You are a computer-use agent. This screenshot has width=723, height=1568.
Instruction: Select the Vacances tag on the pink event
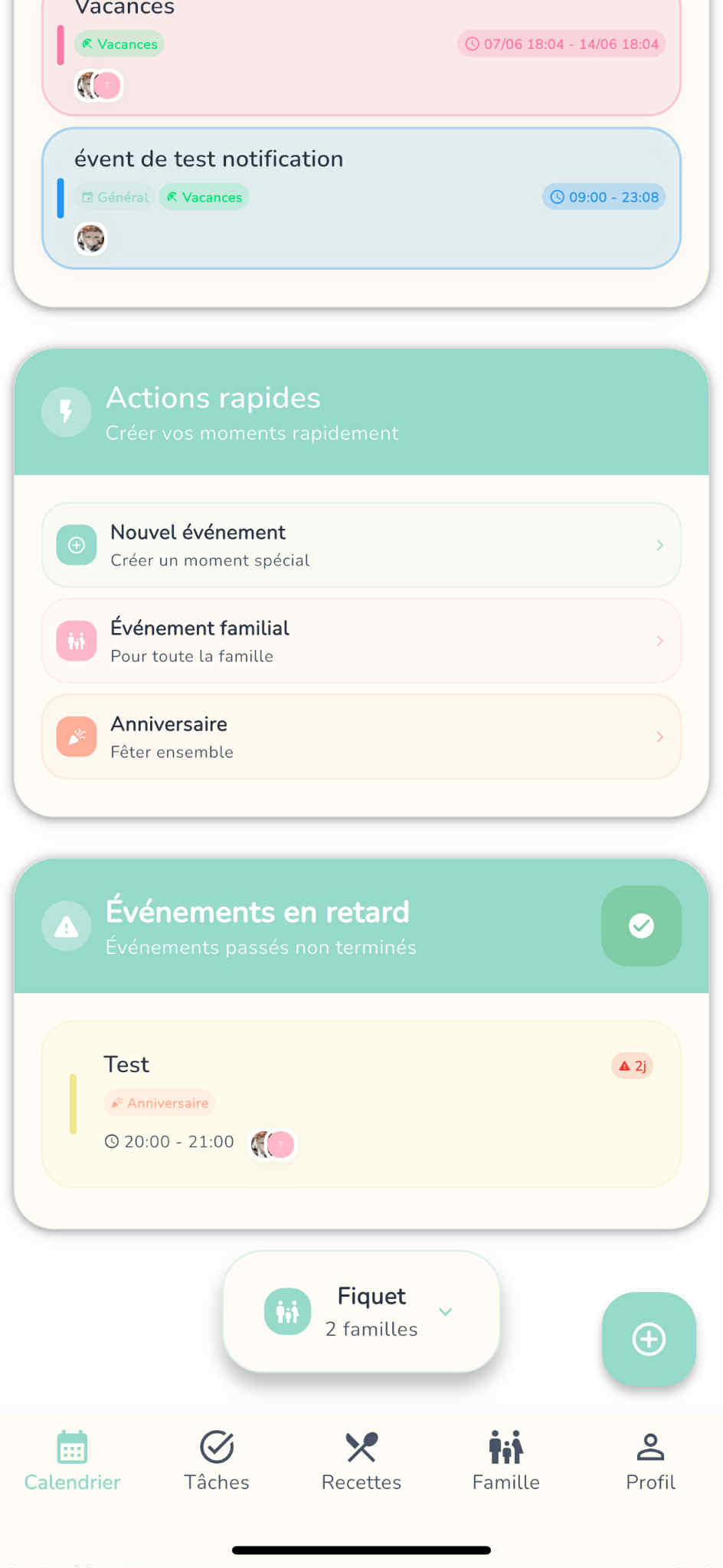coord(119,44)
